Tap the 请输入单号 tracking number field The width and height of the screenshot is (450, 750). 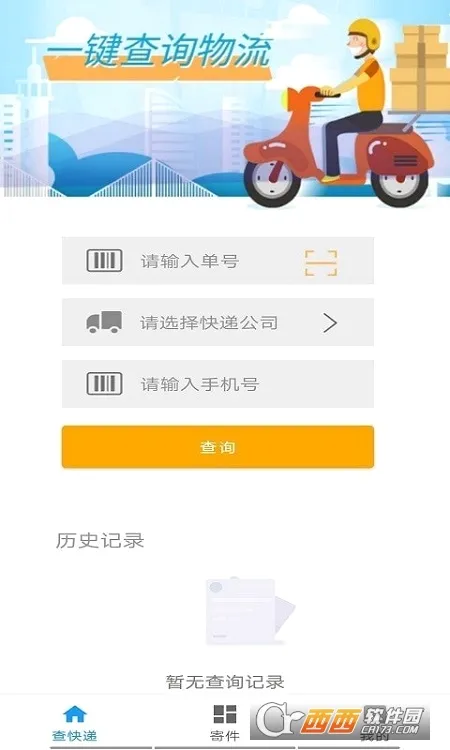218,261
